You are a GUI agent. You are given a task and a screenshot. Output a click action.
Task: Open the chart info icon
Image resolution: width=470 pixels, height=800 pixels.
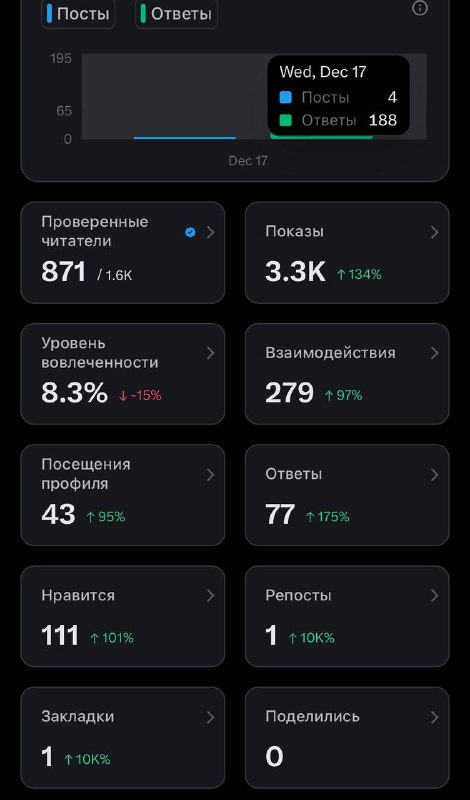point(419,8)
